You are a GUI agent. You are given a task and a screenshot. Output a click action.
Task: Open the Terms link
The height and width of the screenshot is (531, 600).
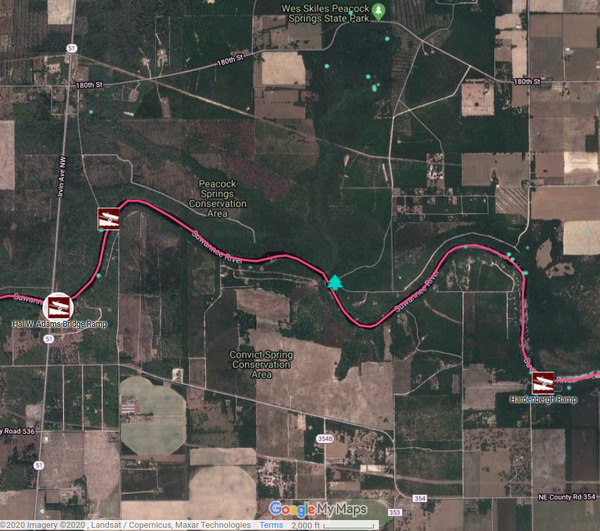click(271, 524)
